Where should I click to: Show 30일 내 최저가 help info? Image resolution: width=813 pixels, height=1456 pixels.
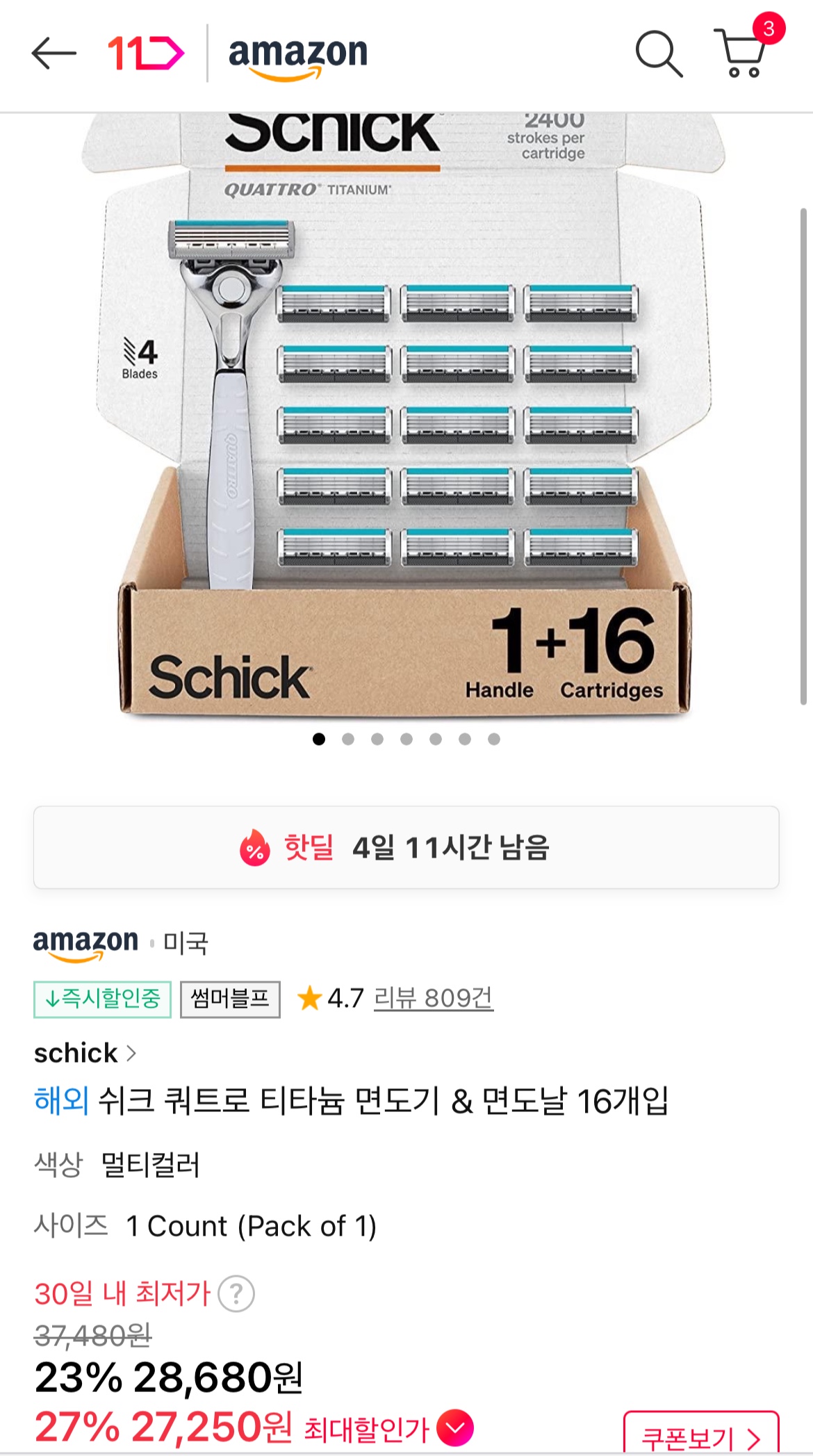click(236, 1294)
